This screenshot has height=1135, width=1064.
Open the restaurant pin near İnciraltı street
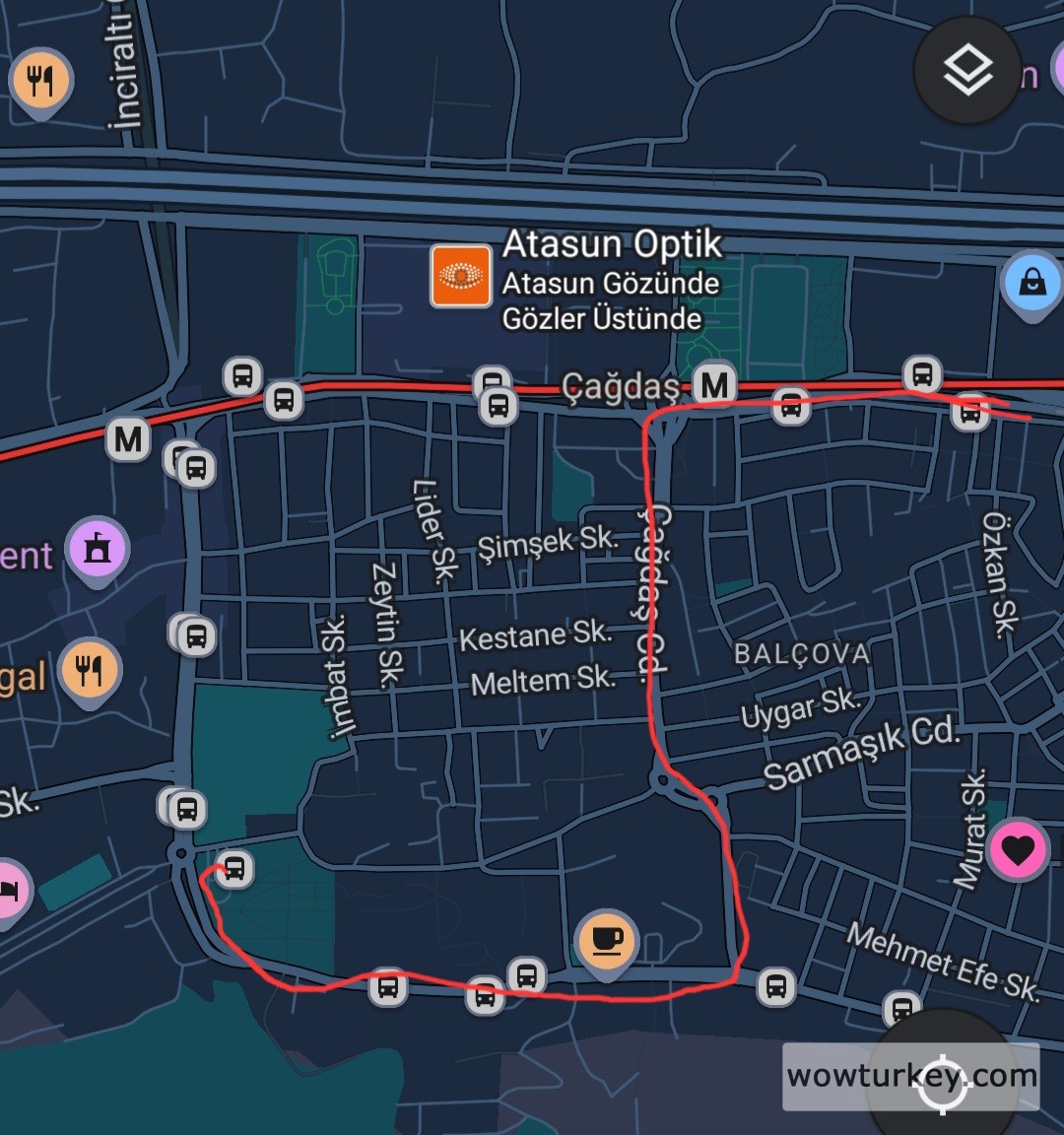click(39, 77)
